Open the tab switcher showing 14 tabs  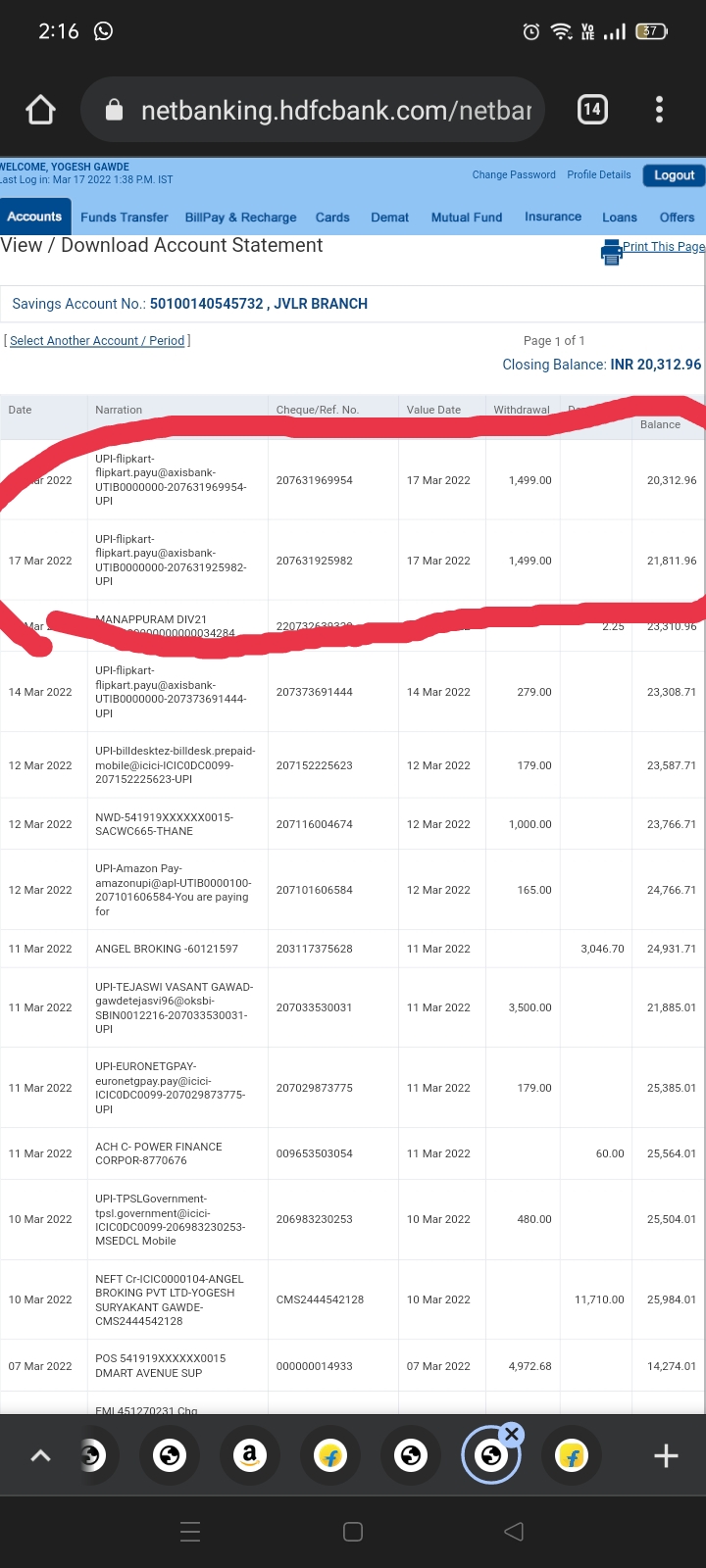coord(592,110)
